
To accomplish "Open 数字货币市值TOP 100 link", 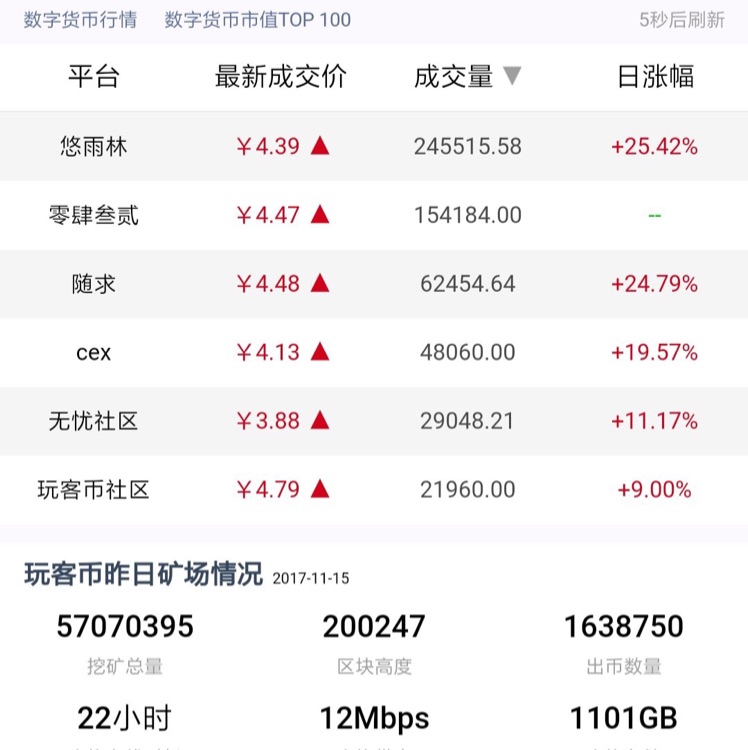I will pyautogui.click(x=258, y=20).
